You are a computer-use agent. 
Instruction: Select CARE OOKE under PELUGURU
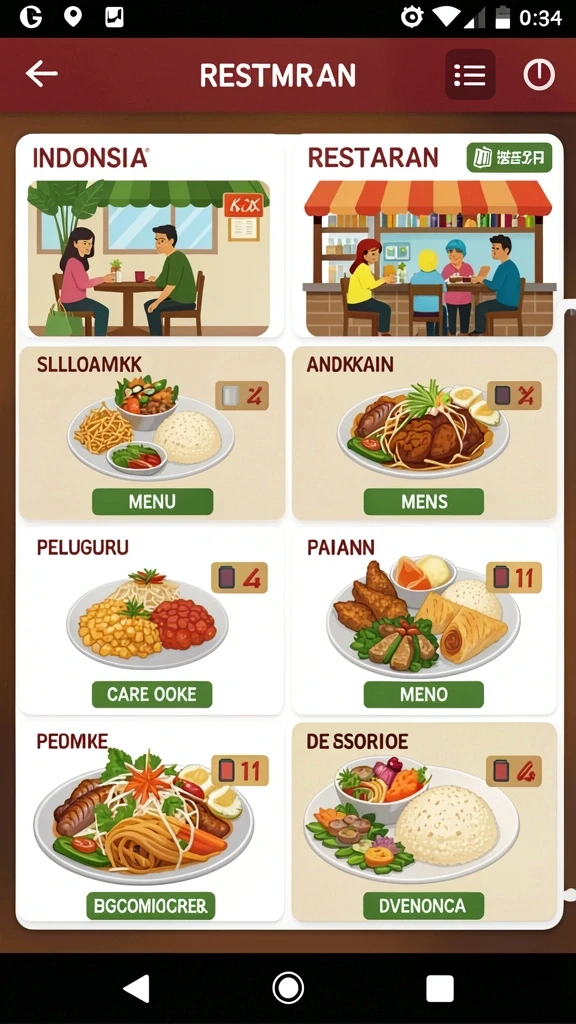point(152,694)
